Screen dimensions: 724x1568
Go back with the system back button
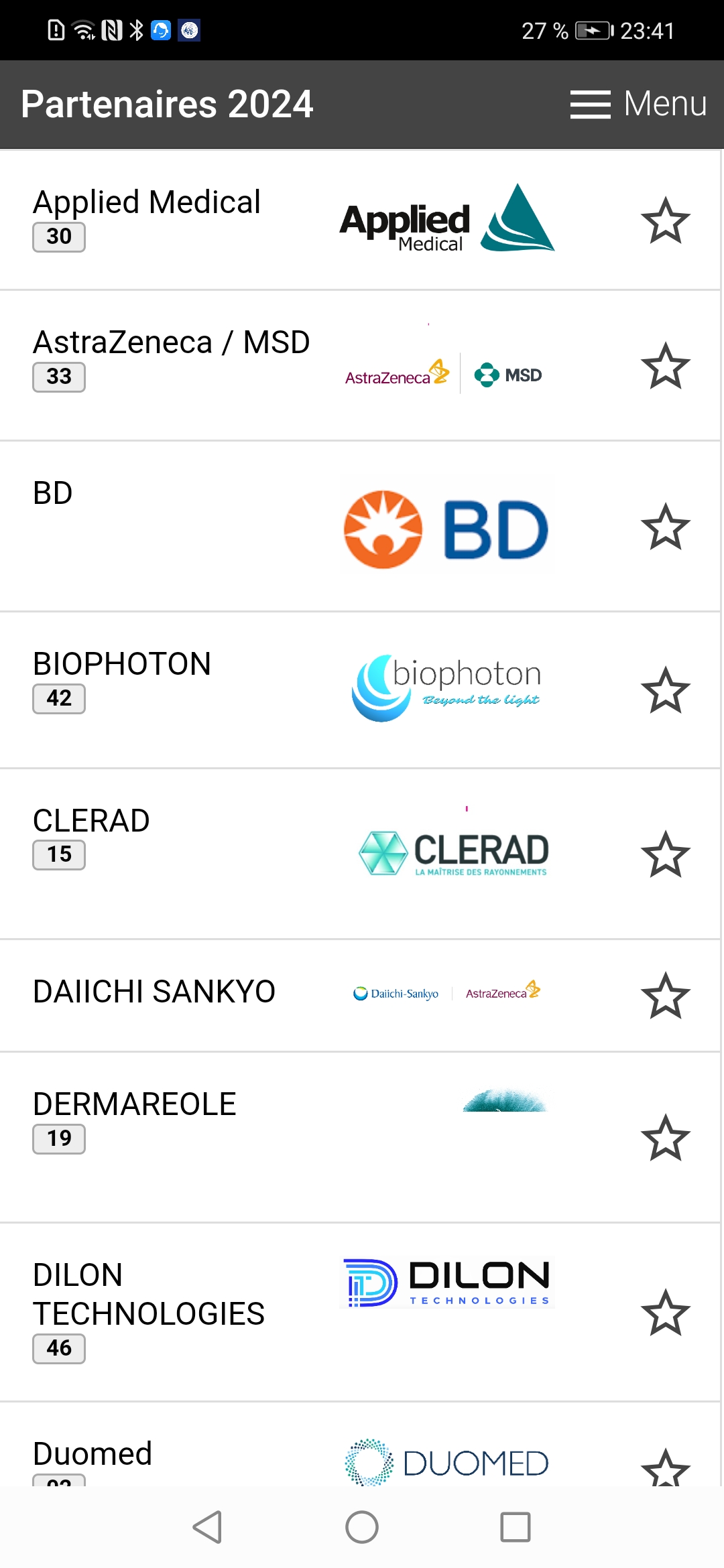(x=207, y=1527)
